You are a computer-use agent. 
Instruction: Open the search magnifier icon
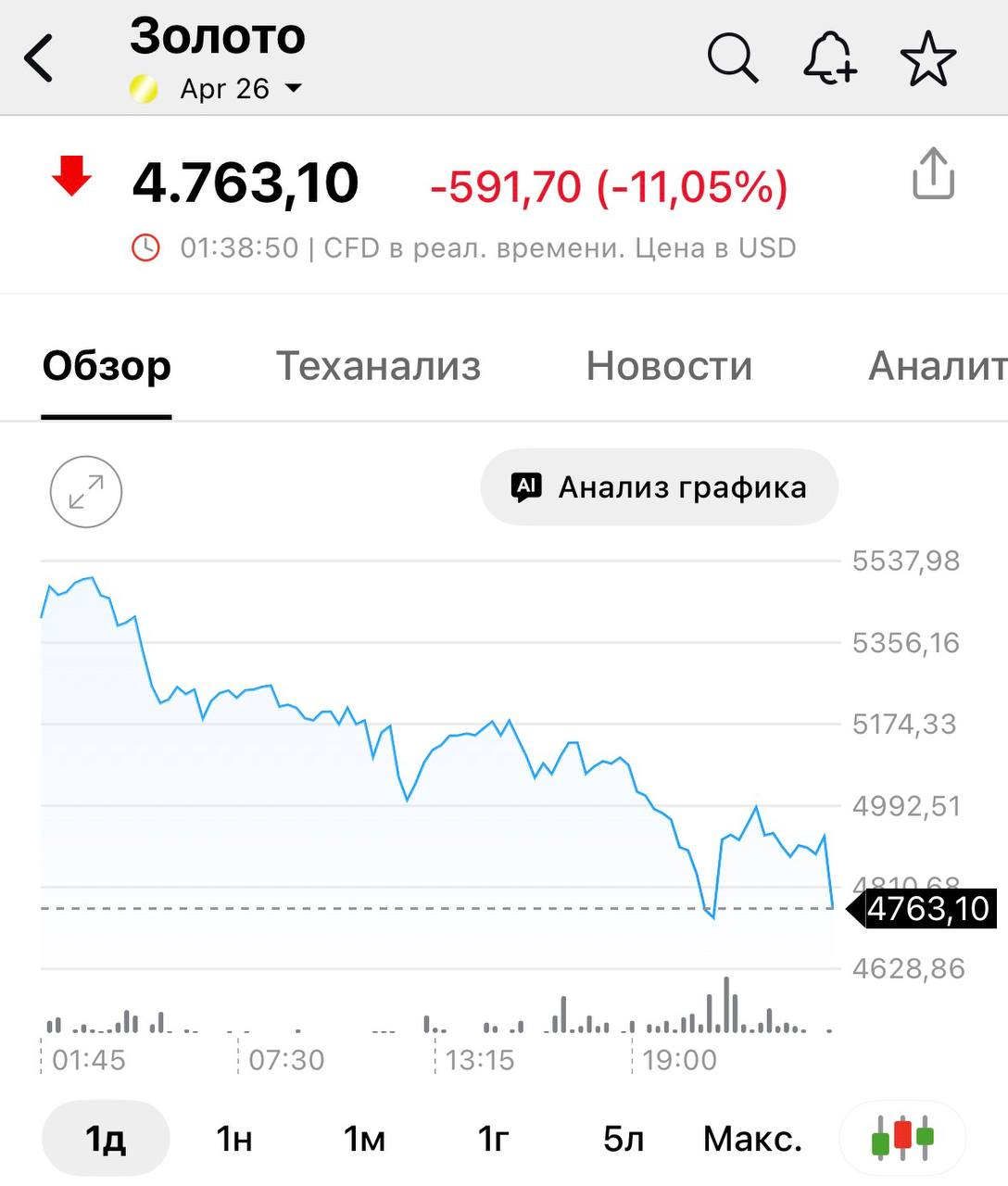[733, 59]
